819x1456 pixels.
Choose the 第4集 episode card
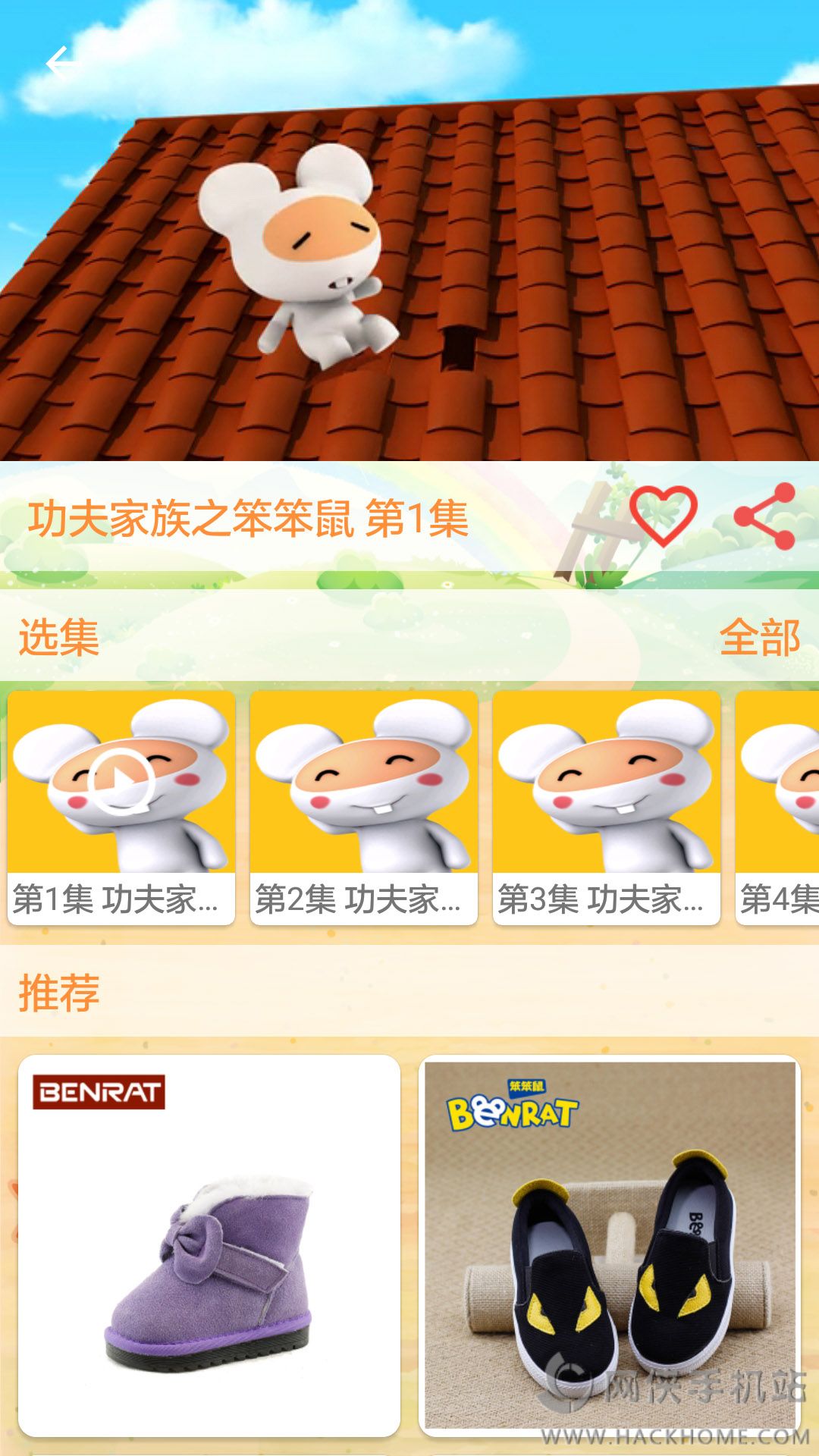(x=778, y=807)
